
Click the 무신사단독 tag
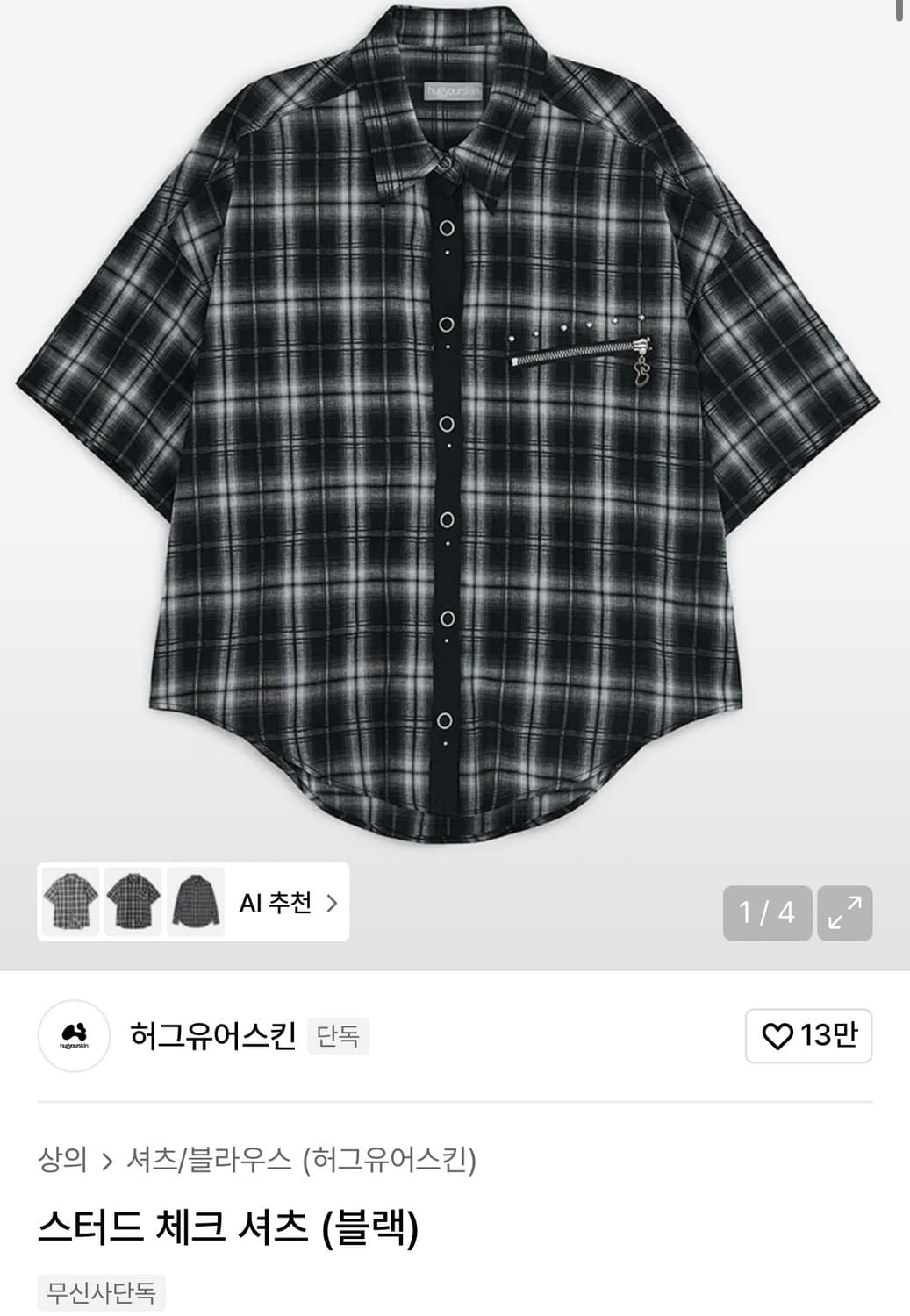101,1290
